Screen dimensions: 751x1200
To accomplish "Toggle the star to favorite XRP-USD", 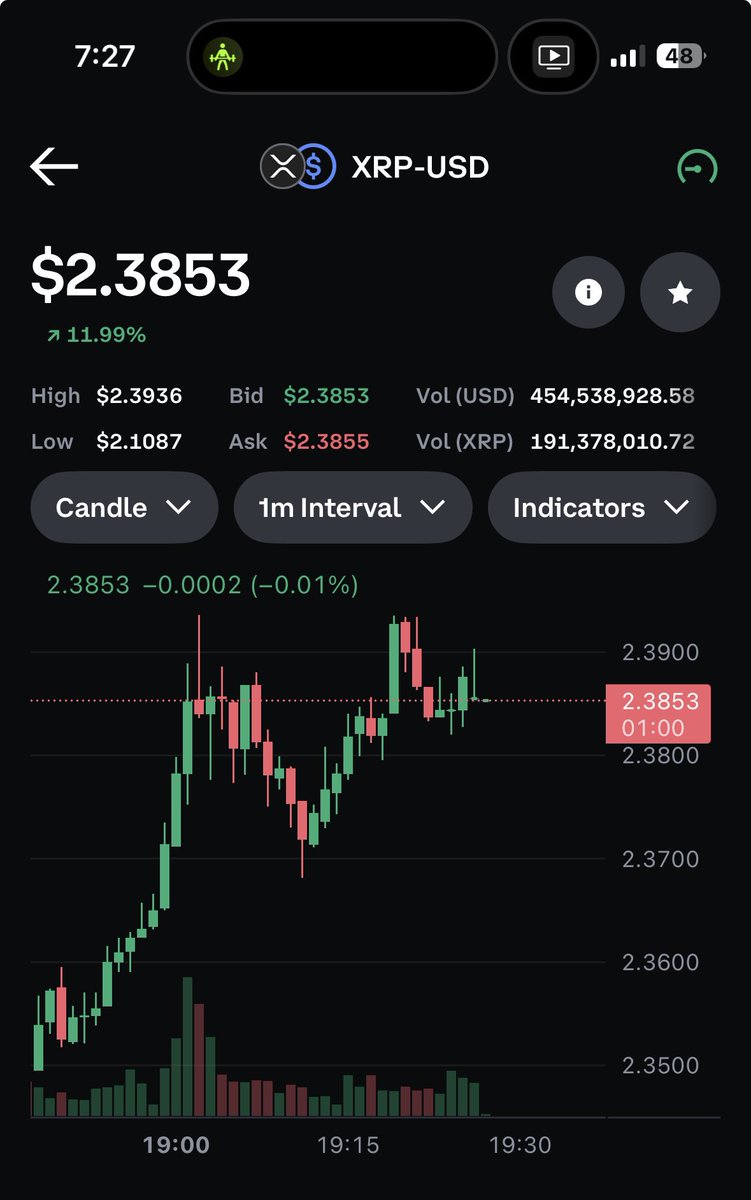I will [x=680, y=291].
